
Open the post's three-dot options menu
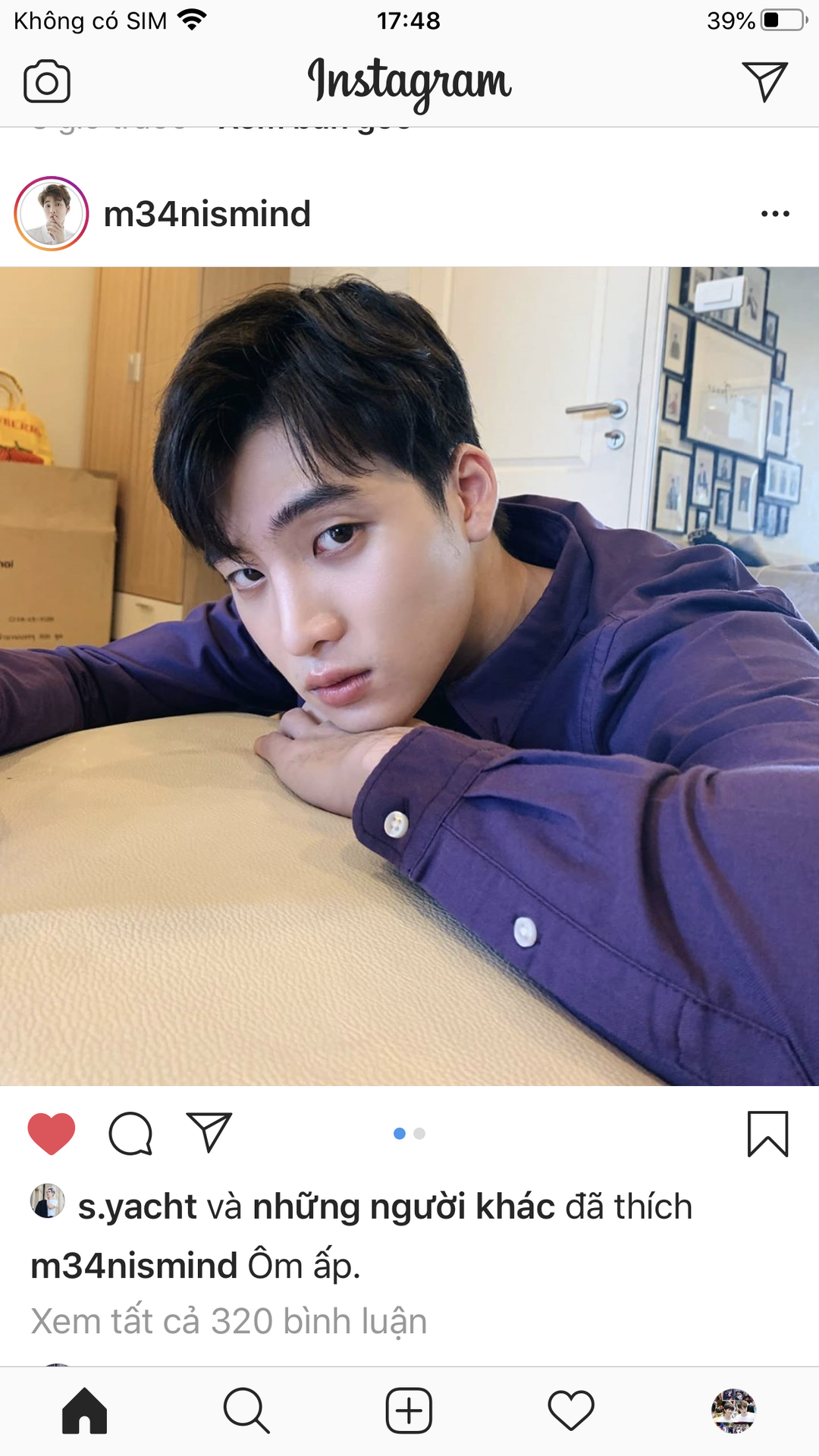[x=775, y=214]
